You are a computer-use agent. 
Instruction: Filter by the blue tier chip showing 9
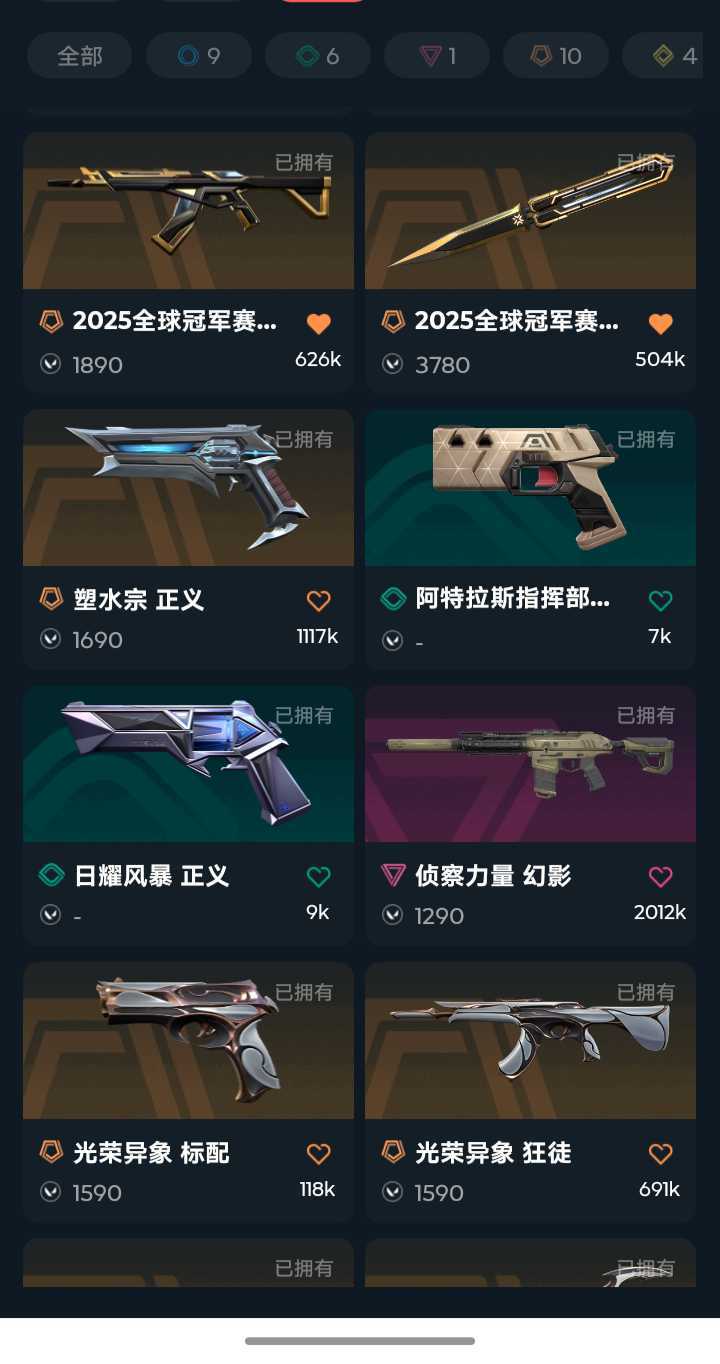coord(198,56)
